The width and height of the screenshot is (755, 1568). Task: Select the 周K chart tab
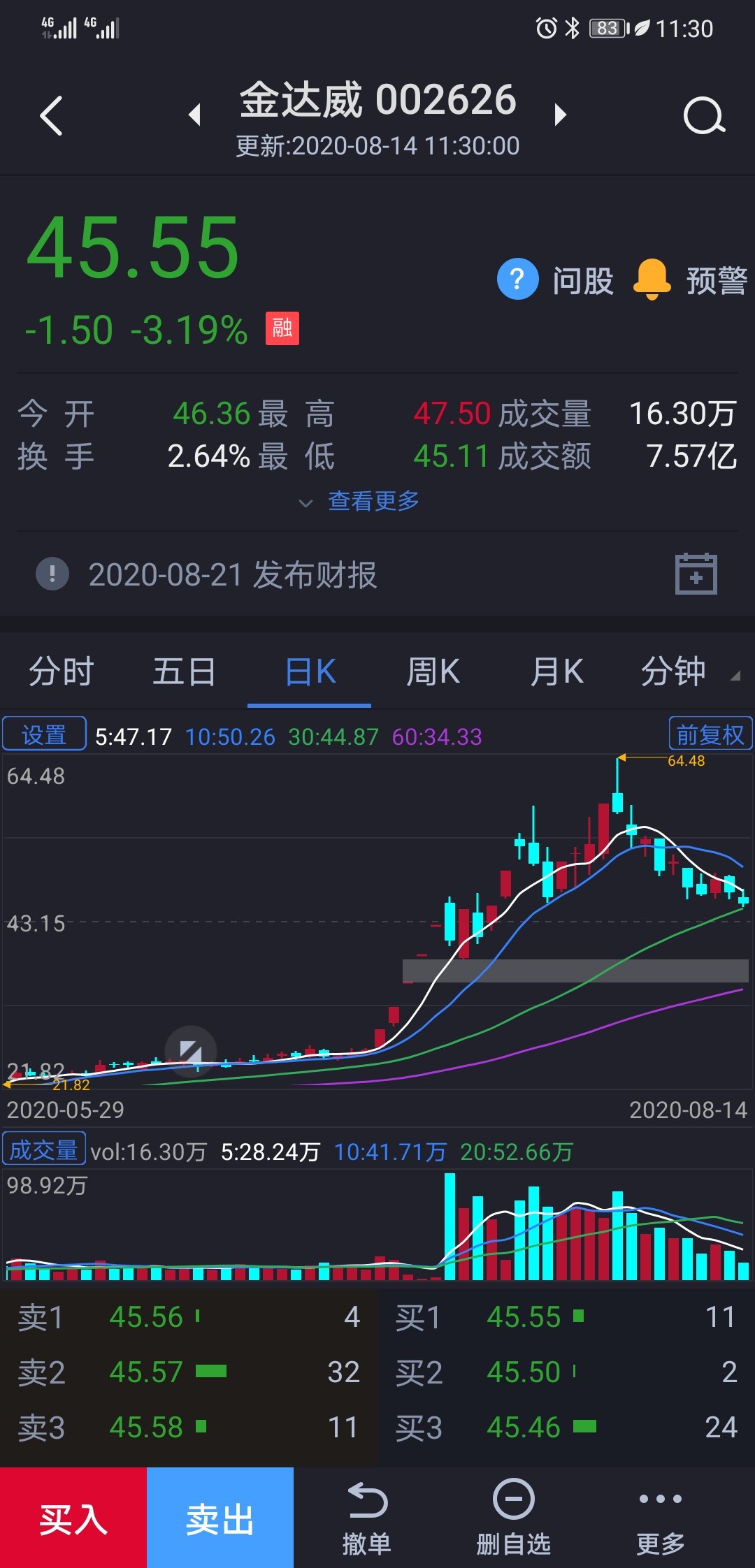tap(433, 672)
